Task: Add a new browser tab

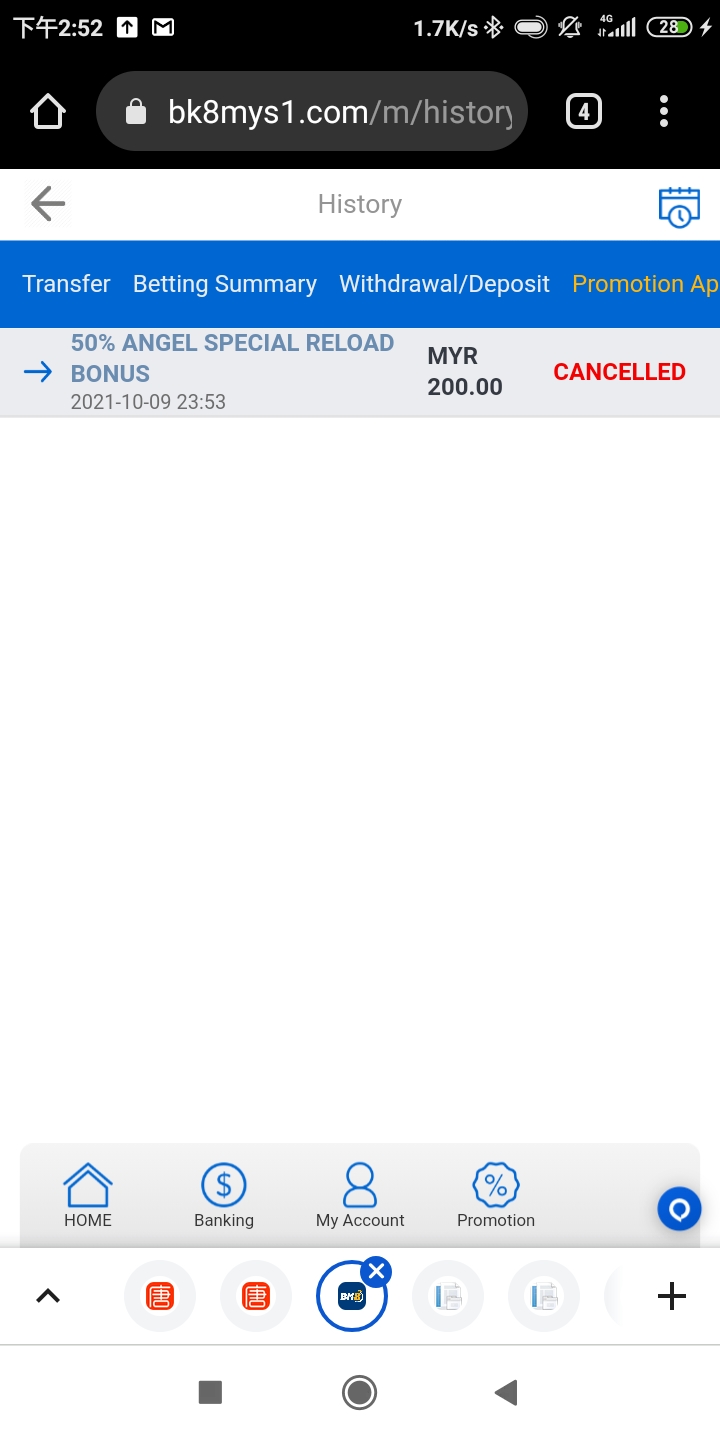Action: (672, 1297)
